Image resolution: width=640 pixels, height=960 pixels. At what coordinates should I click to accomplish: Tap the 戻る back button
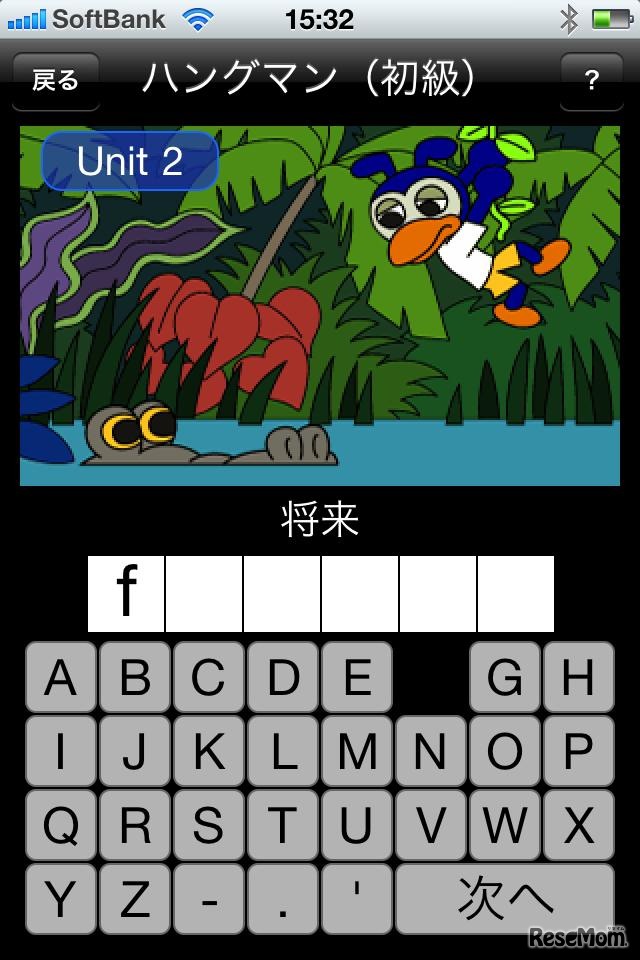tap(56, 80)
